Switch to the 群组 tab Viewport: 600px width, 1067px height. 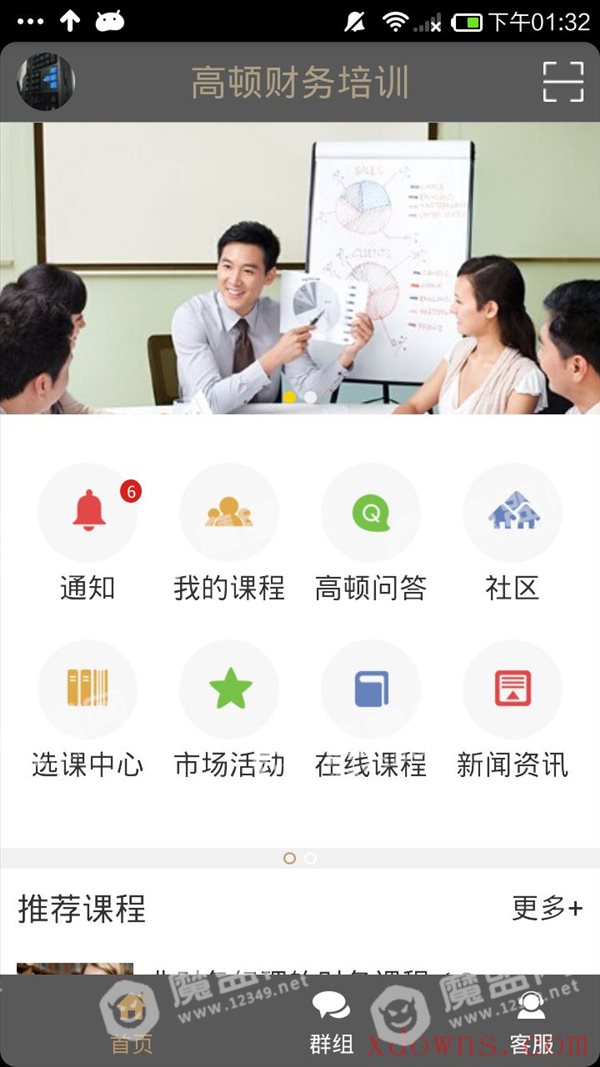[x=331, y=1021]
